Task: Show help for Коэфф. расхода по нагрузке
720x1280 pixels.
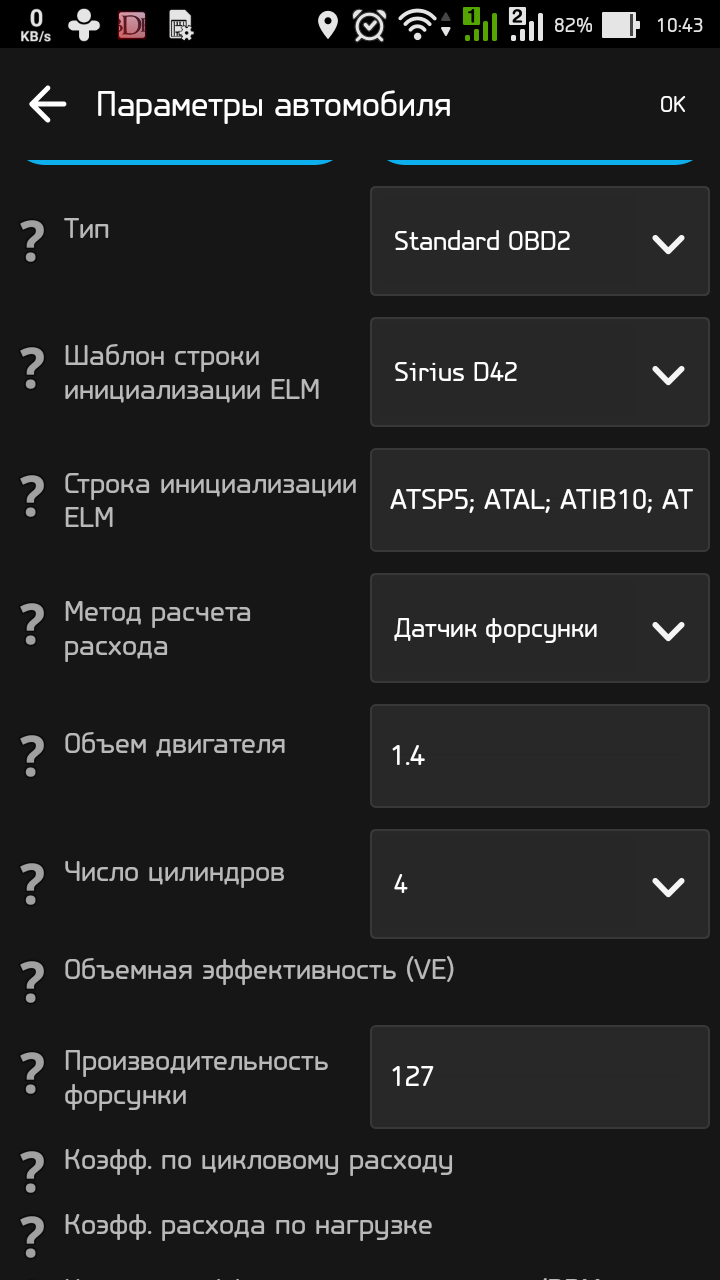Action: [x=33, y=1237]
